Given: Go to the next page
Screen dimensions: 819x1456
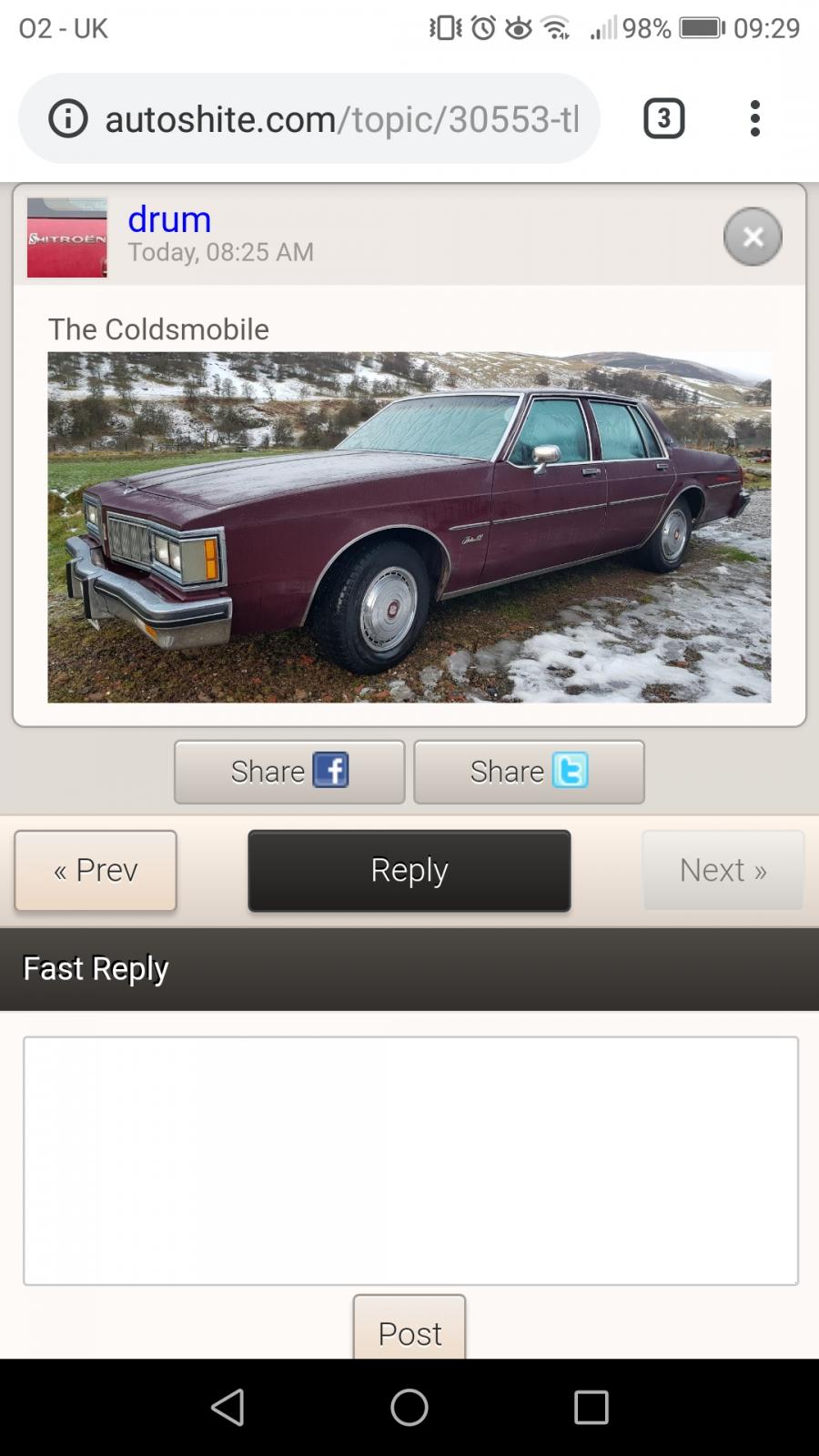Looking at the screenshot, I should [723, 871].
